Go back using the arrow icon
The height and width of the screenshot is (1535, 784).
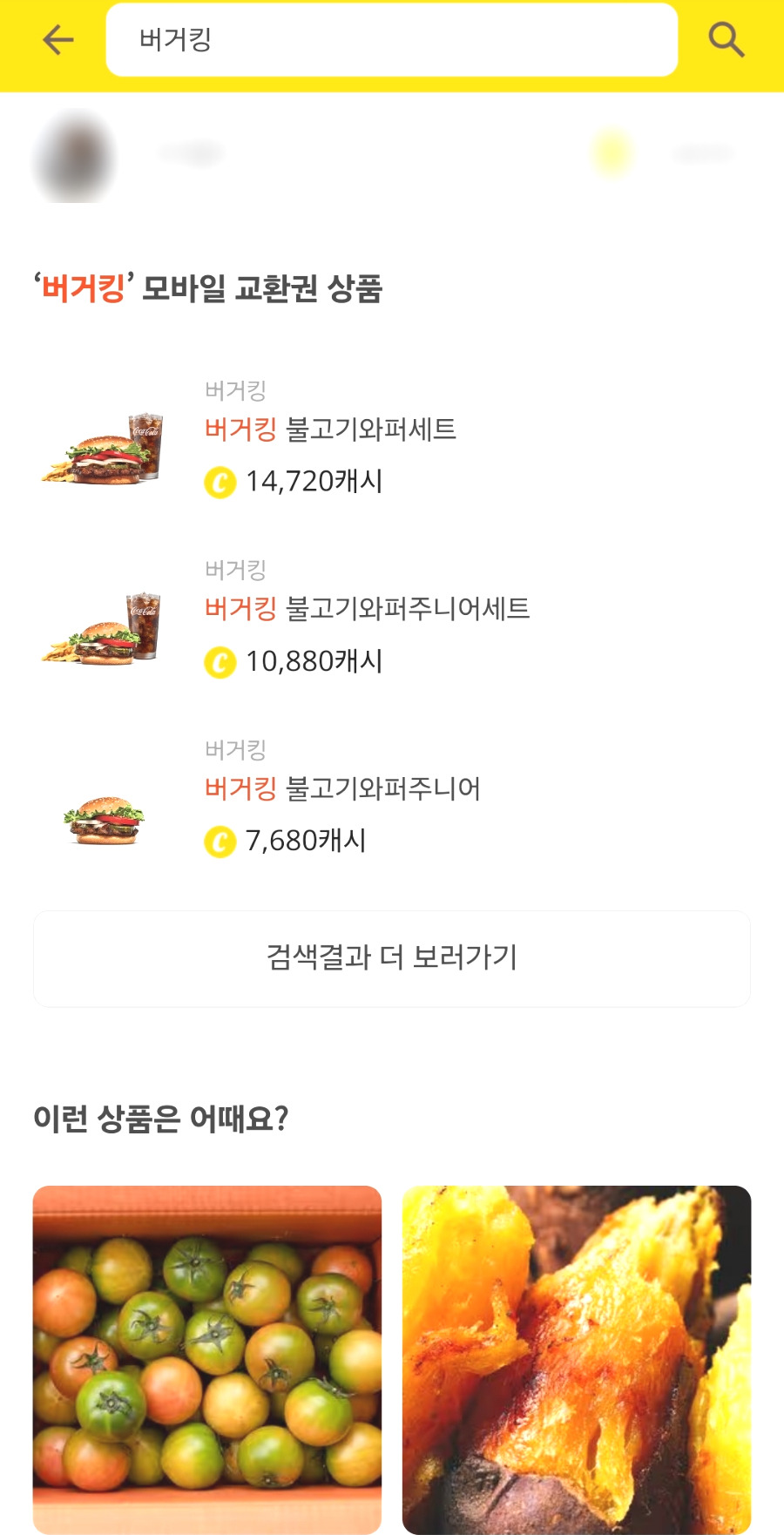[58, 40]
